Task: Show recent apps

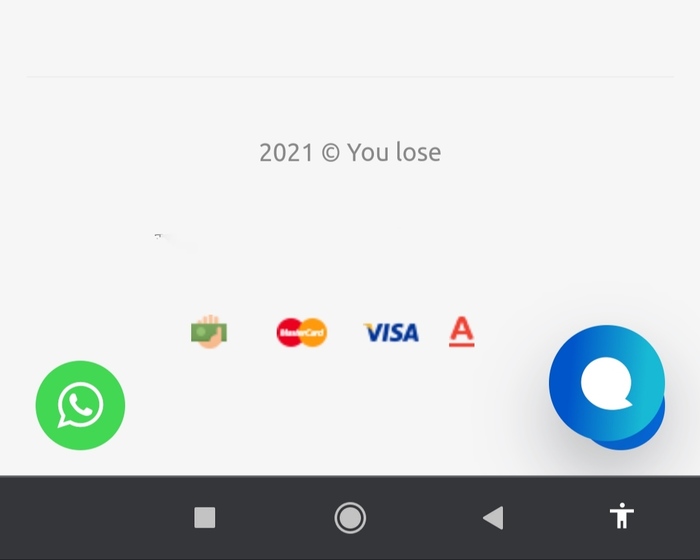Action: click(205, 517)
